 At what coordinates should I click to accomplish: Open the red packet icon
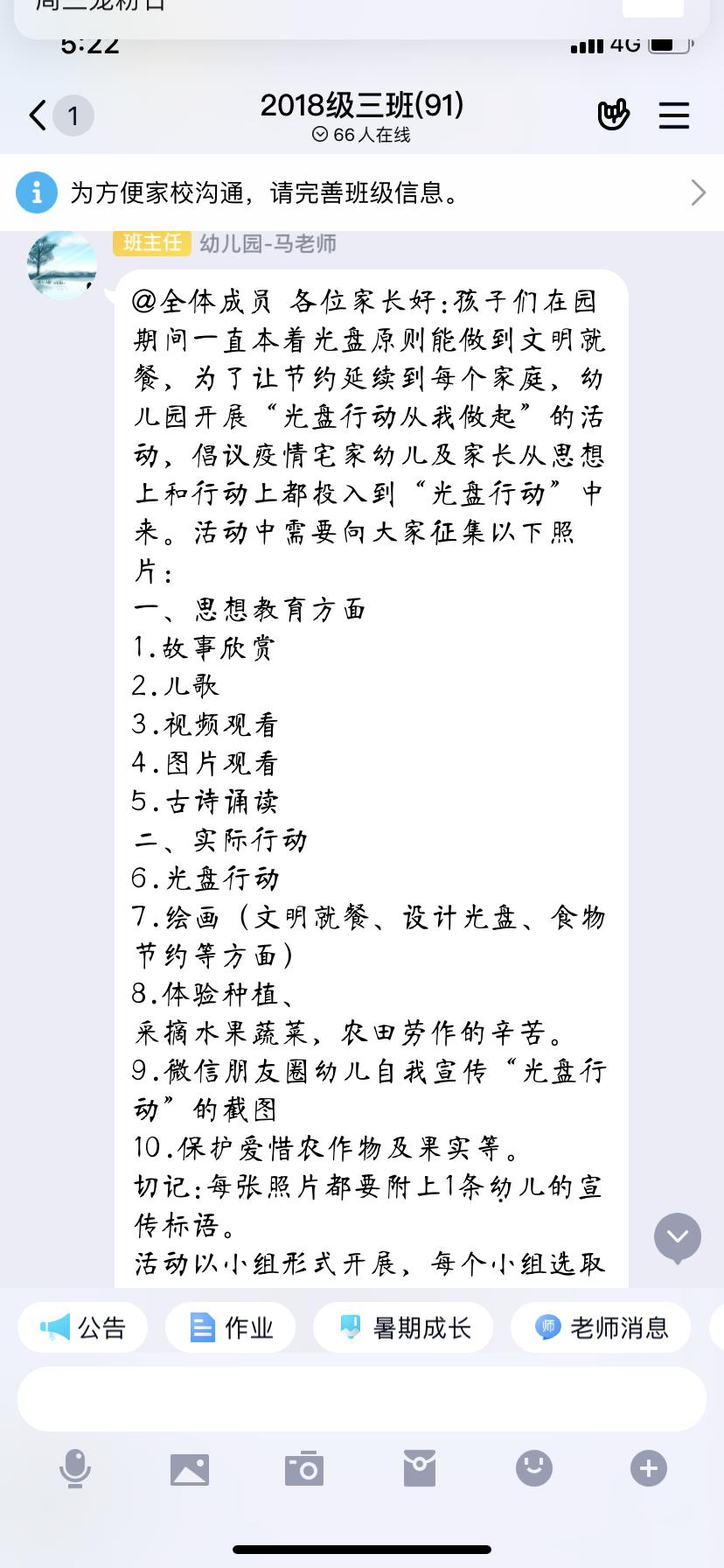[420, 1468]
